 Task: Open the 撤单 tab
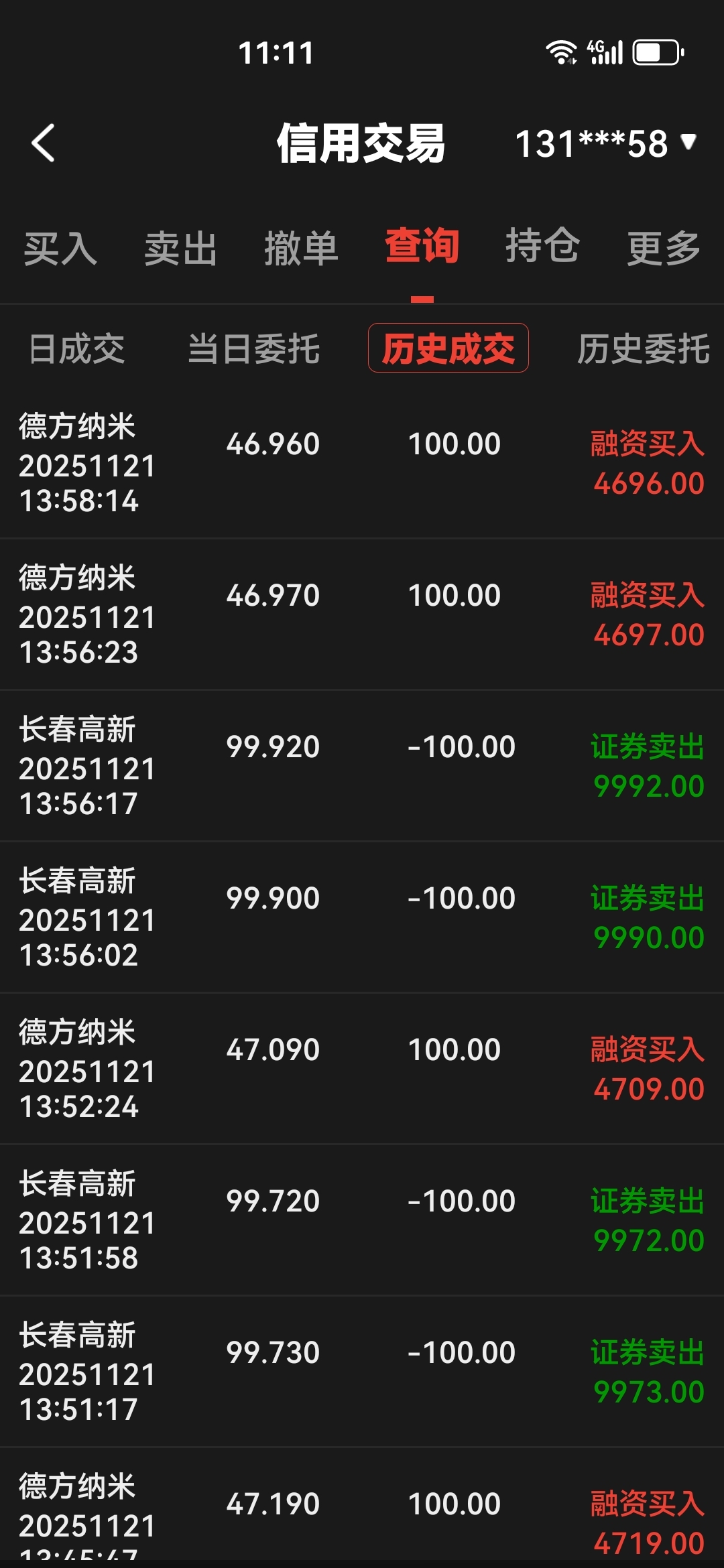[301, 248]
